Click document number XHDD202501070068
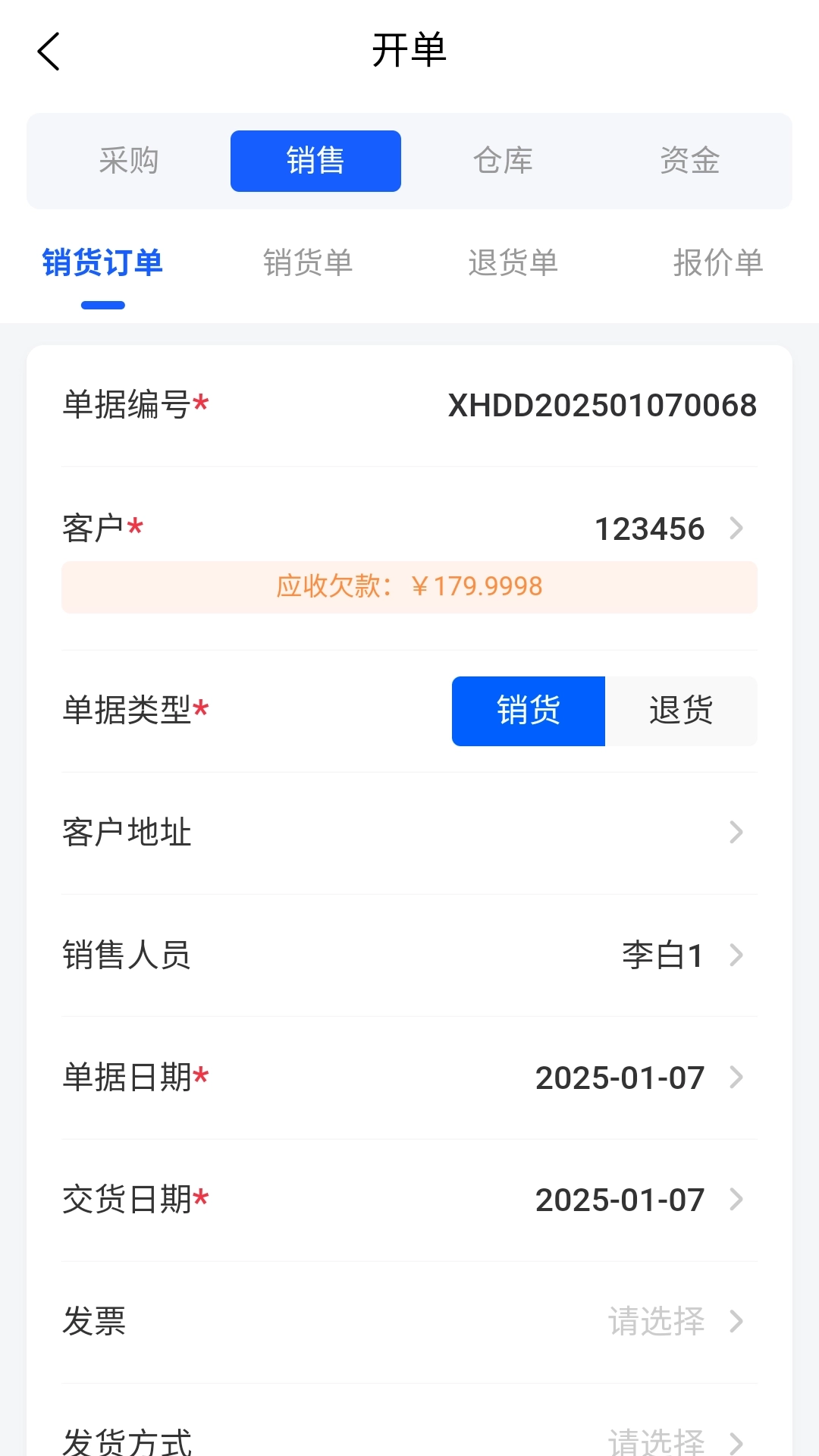The image size is (819, 1456). [x=603, y=404]
